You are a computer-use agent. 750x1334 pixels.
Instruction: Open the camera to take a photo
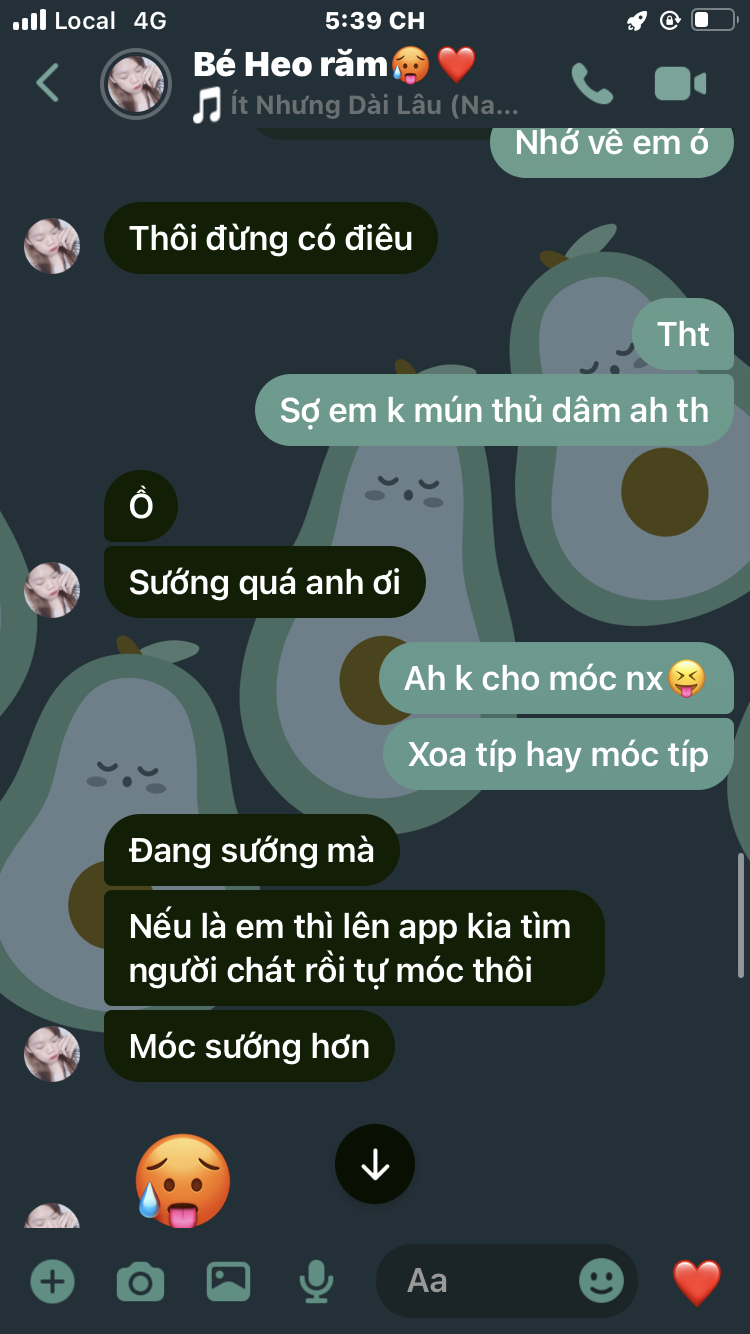[140, 1281]
